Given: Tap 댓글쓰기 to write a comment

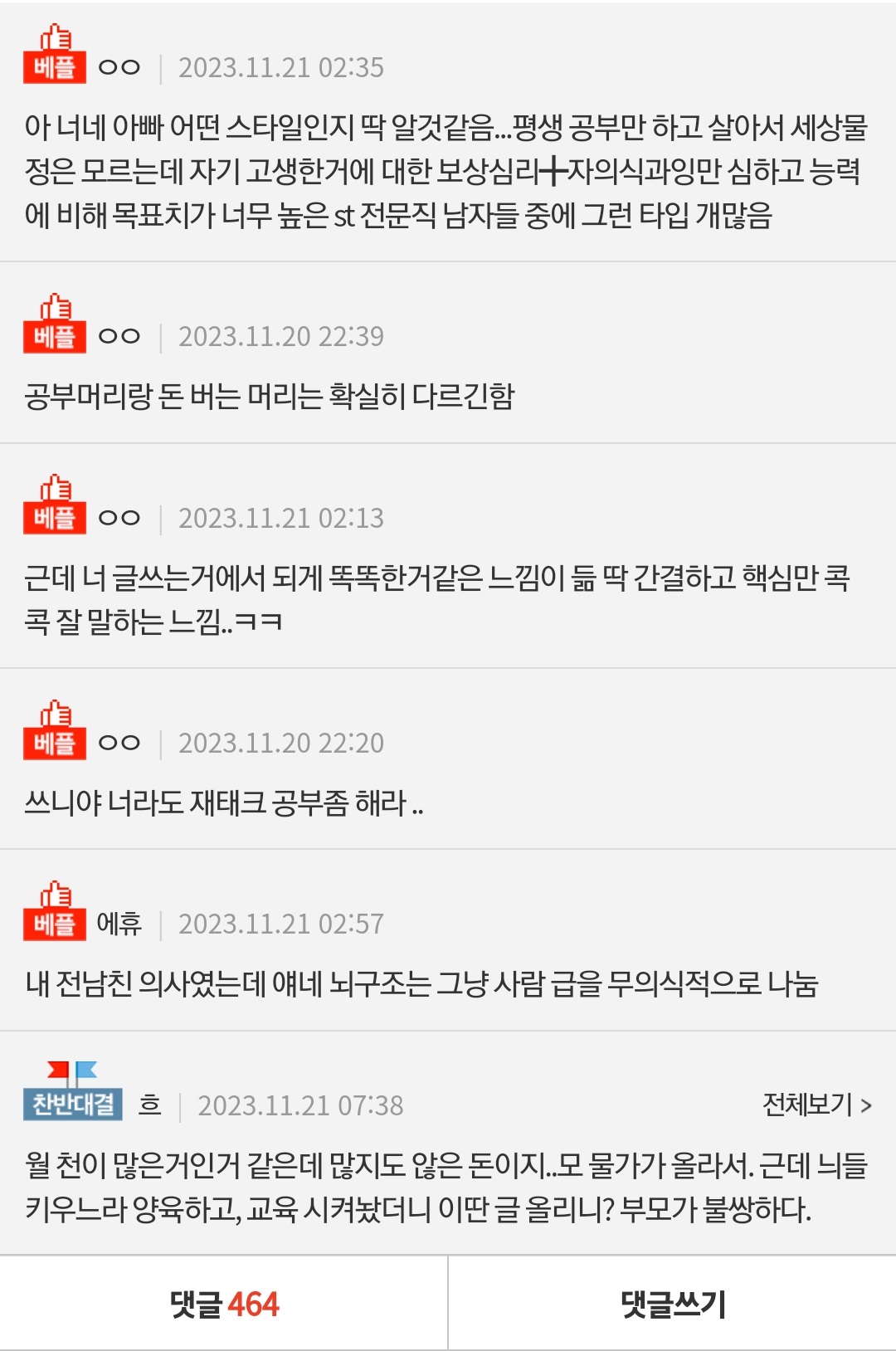Looking at the screenshot, I should coord(673,1304).
